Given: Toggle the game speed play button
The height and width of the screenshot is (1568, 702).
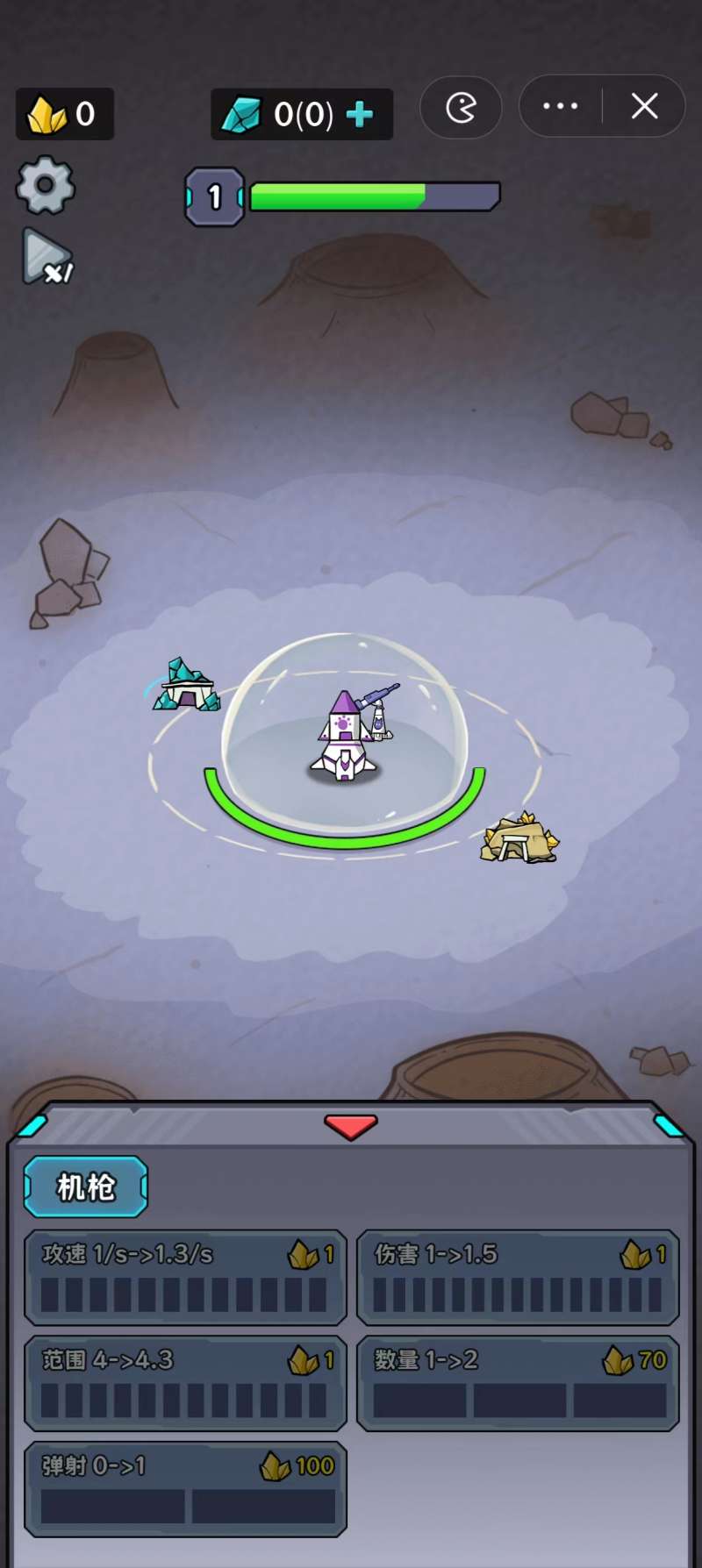Looking at the screenshot, I should (45, 258).
